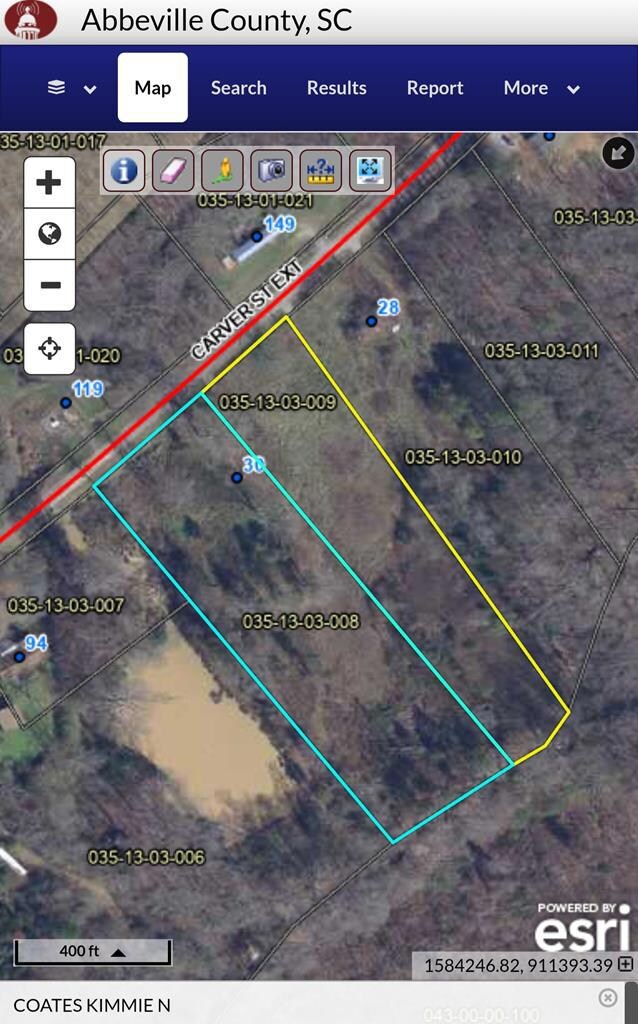Select the crop/corn icon tool
This screenshot has height=1024, width=638.
(222, 171)
